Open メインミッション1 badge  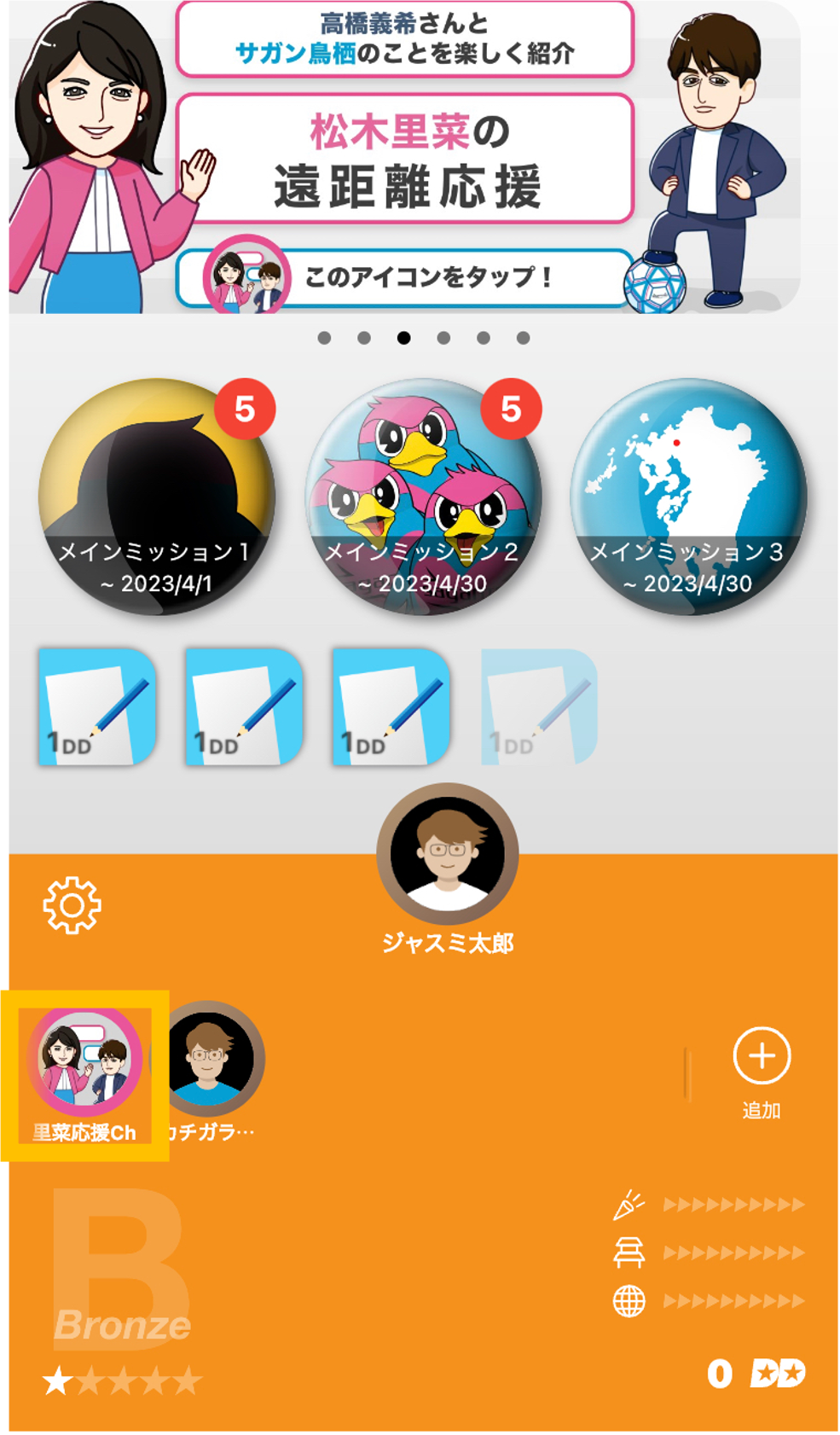click(157, 497)
